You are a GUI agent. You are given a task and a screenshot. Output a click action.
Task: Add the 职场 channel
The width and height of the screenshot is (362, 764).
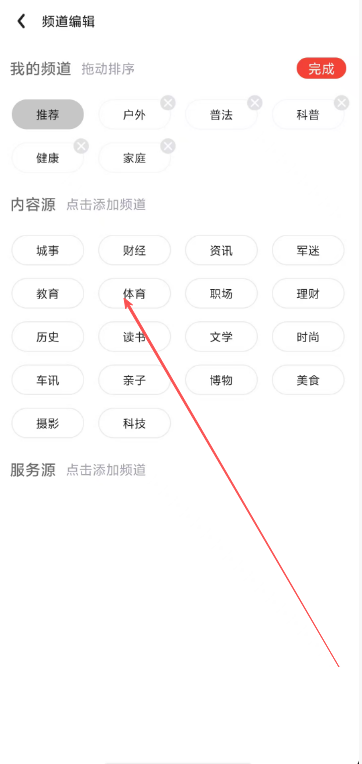[x=221, y=294]
